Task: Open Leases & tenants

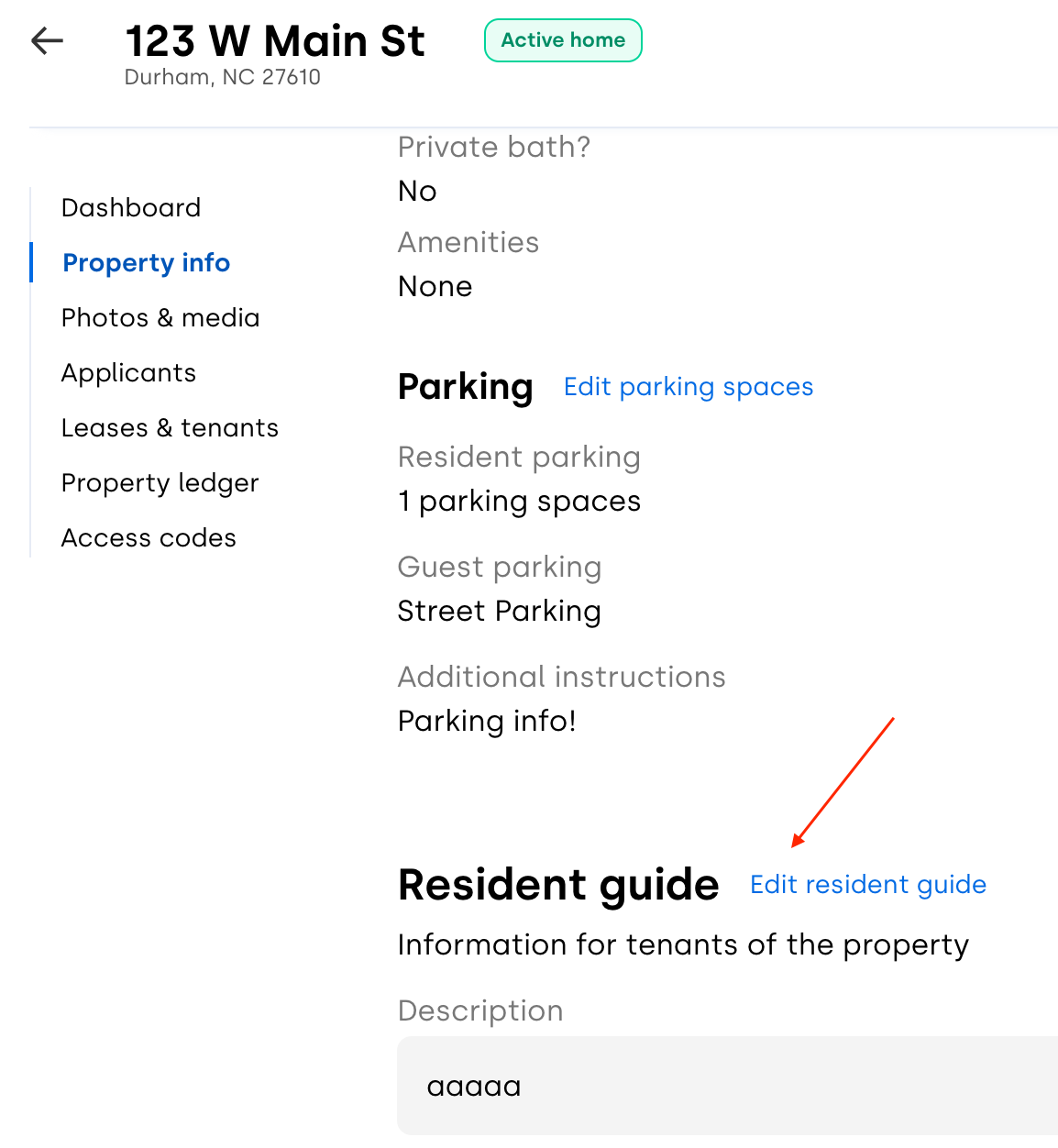Action: 170,427
